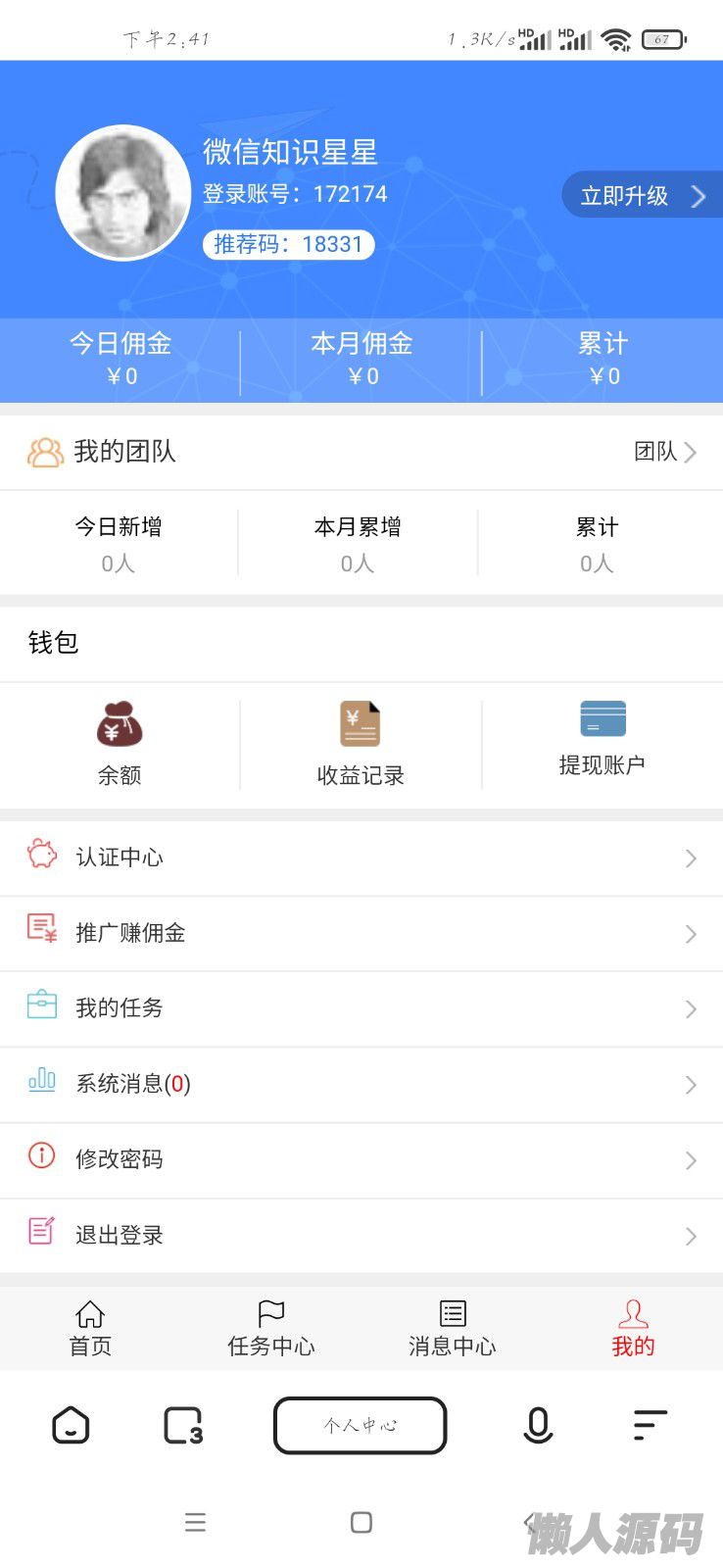Tap the 个人中心 browser title bar
723x1568 pixels.
361,1425
